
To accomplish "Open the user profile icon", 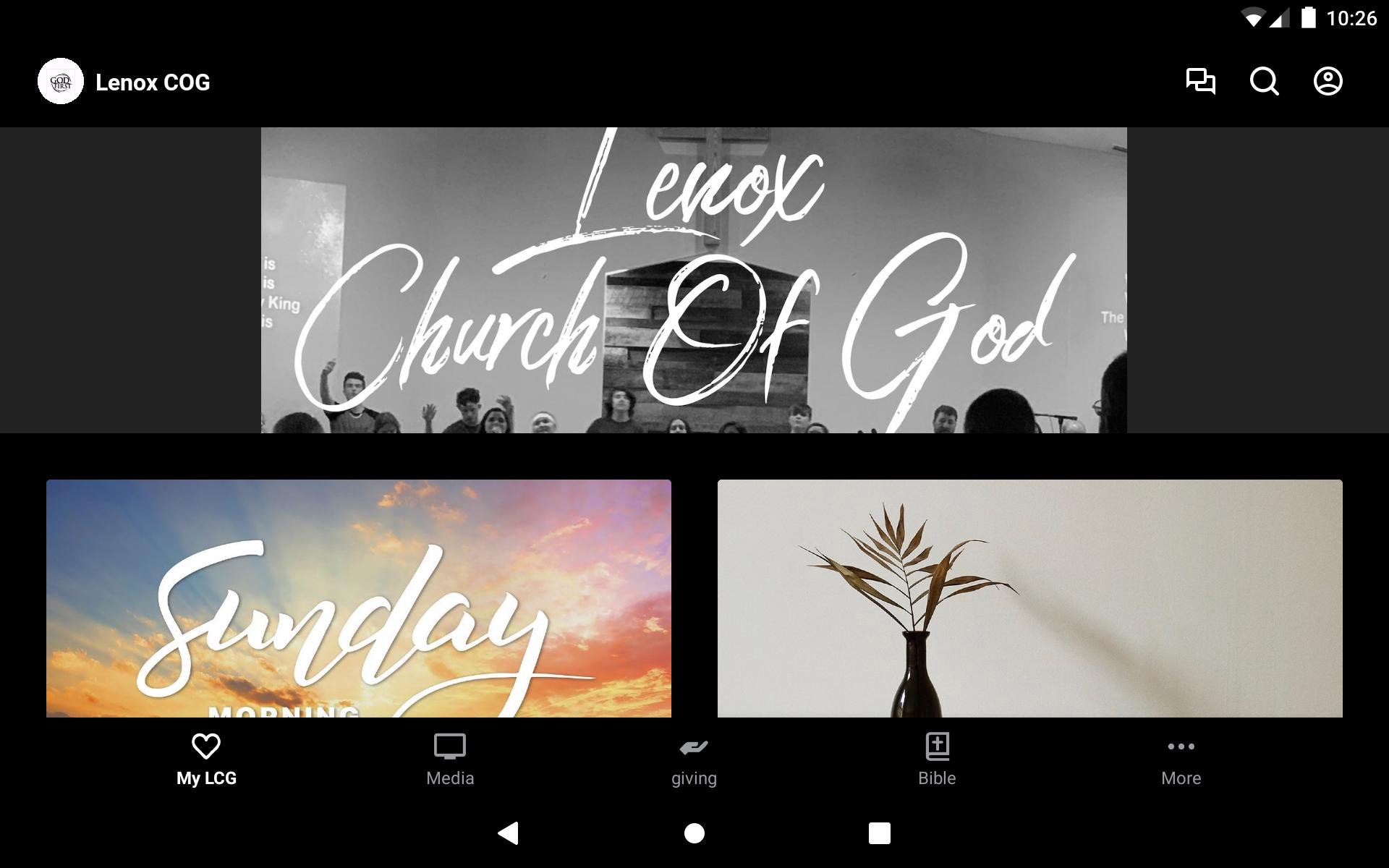I will [1328, 81].
